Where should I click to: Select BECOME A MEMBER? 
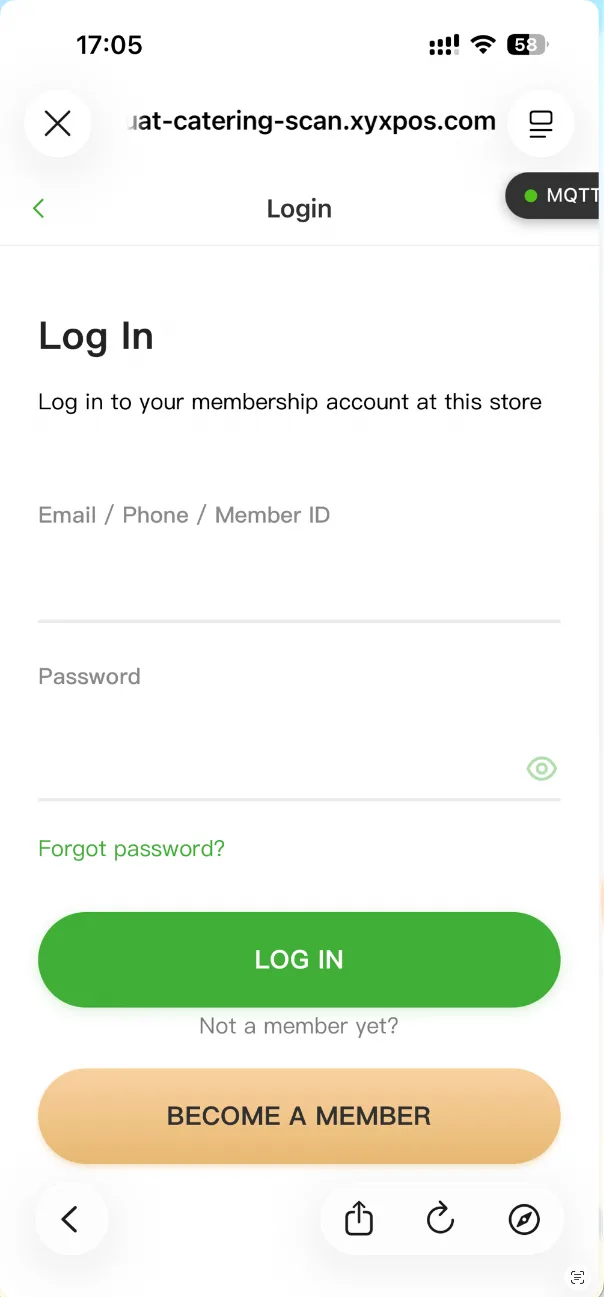point(299,1116)
